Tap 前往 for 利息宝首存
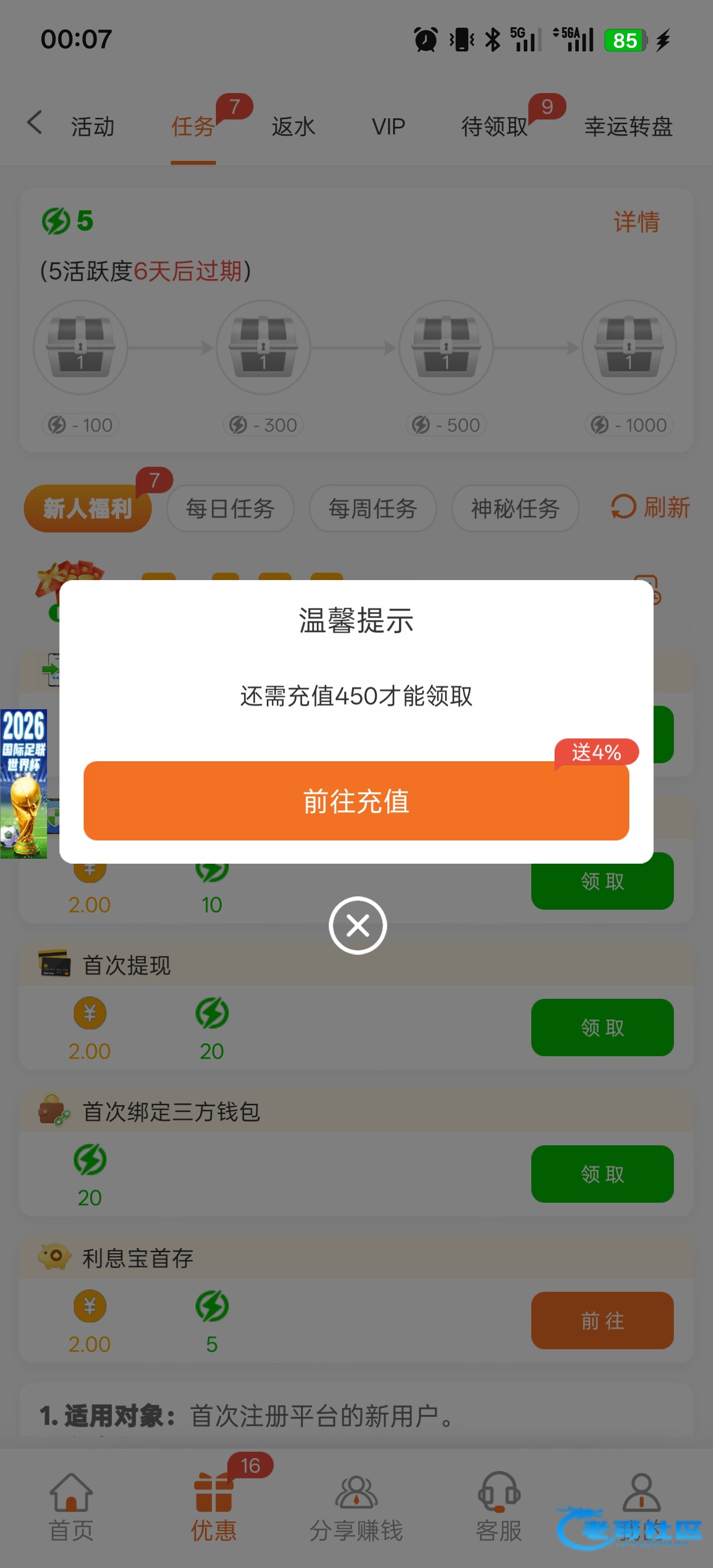Screen dimensions: 713x1568 (x=602, y=1320)
